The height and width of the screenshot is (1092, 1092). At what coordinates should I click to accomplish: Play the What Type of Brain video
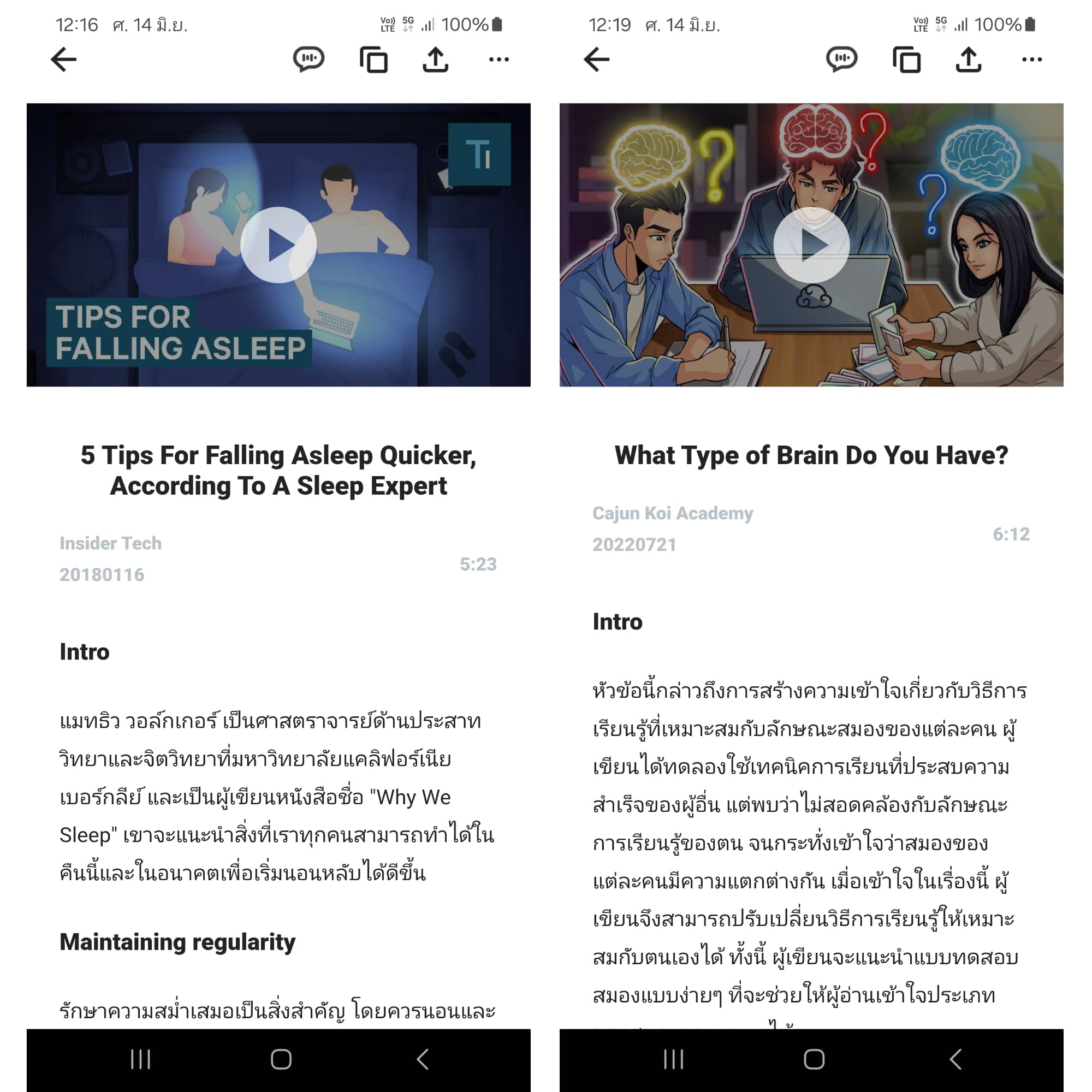pos(811,245)
